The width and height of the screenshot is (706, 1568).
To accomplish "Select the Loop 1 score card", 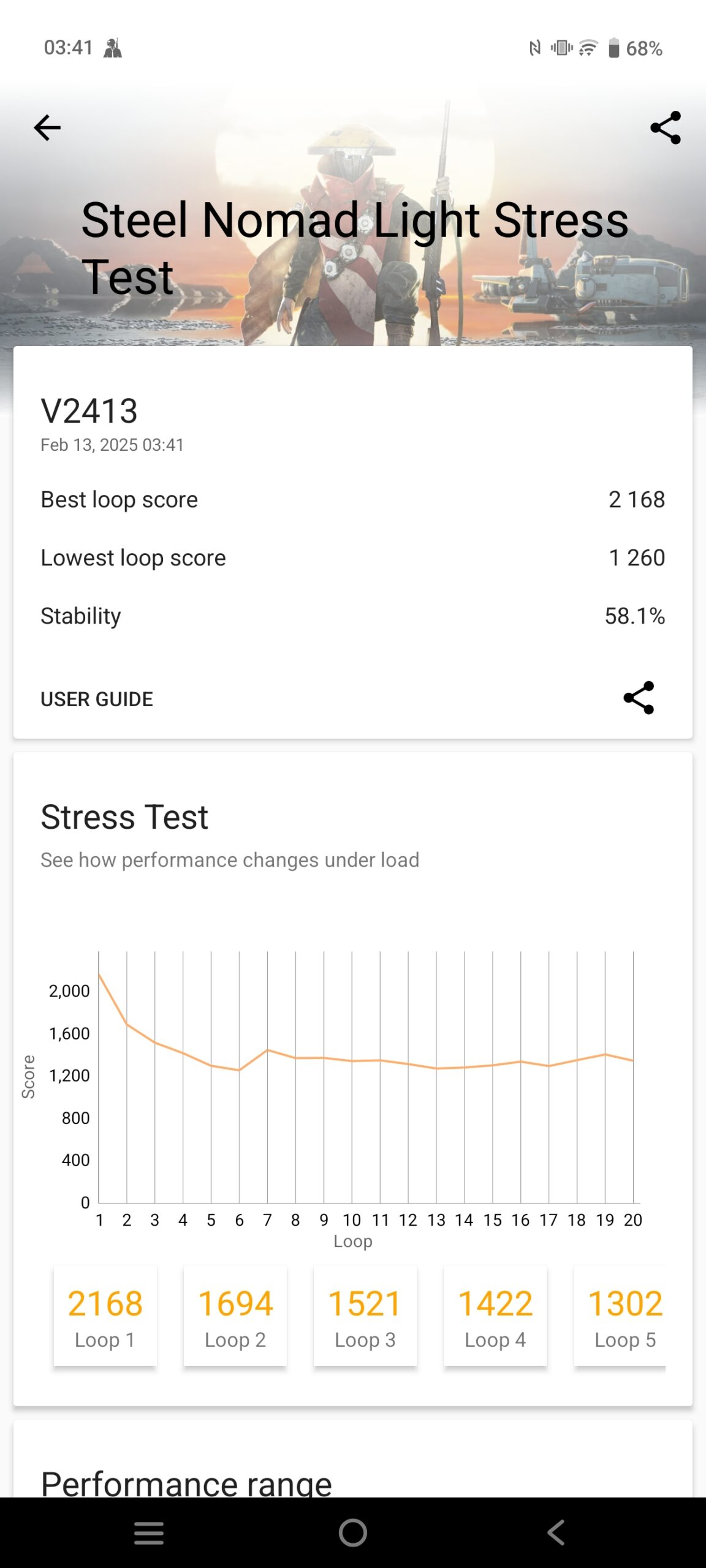I will tap(105, 1316).
